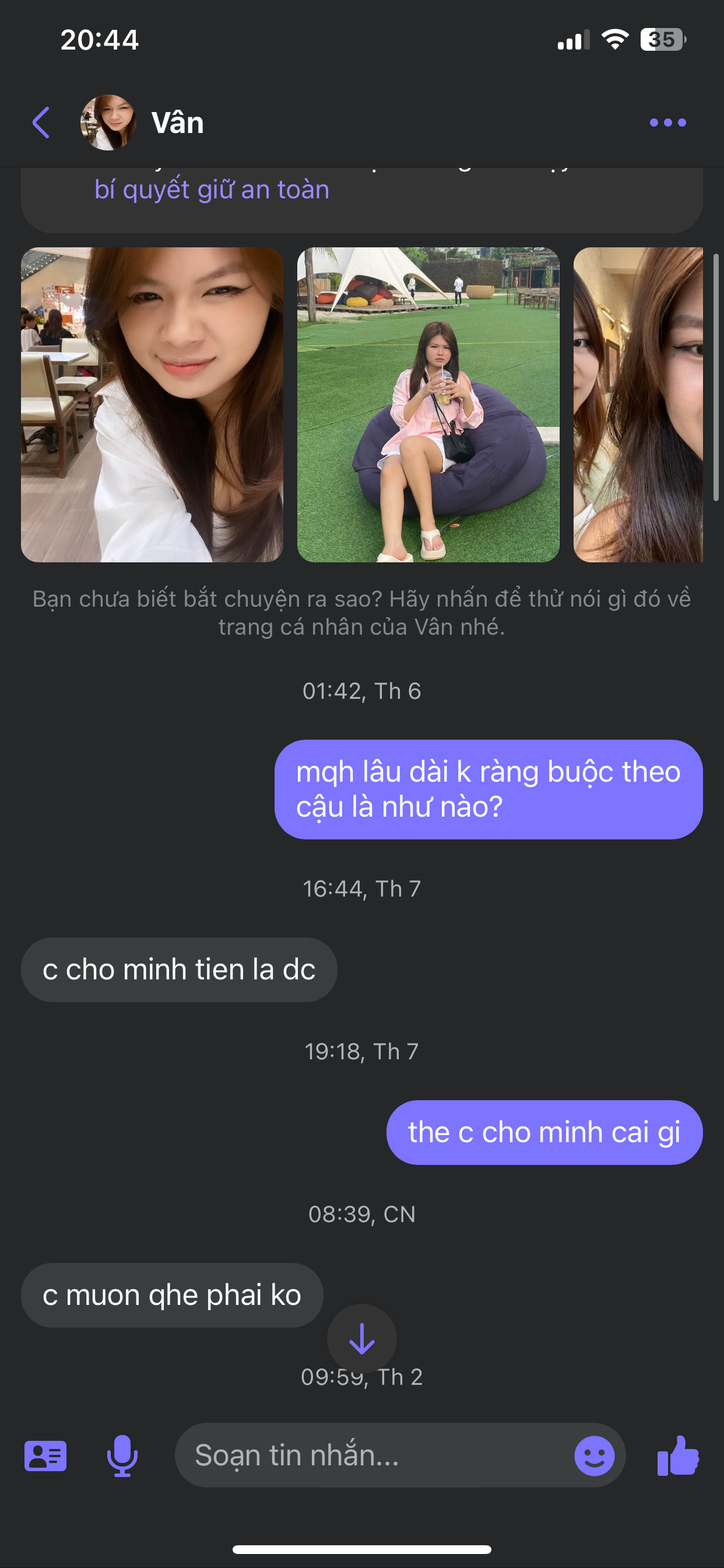The width and height of the screenshot is (724, 1568).
Task: Jump to latest messages with the down arrow
Action: (x=361, y=1339)
